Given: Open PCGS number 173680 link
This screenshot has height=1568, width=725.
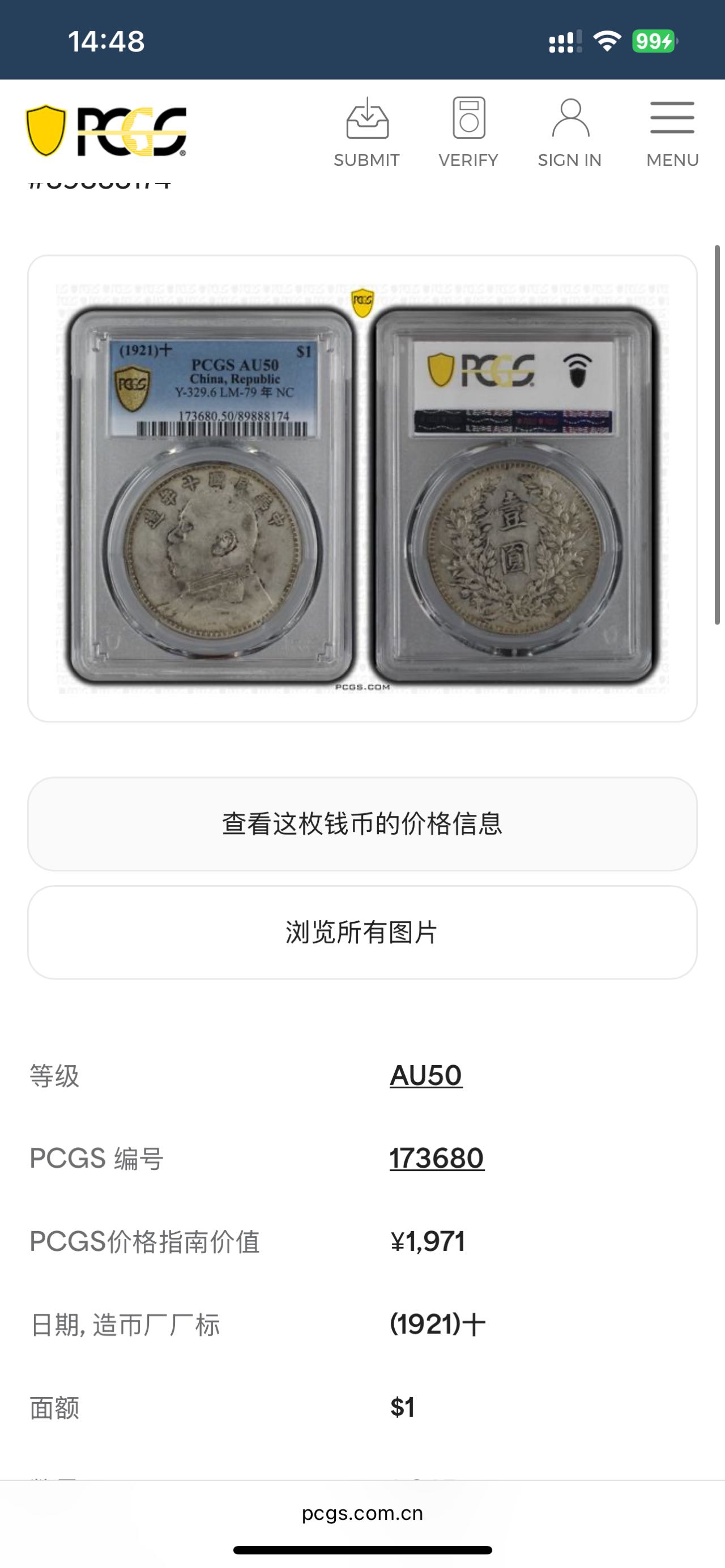Looking at the screenshot, I should pyautogui.click(x=437, y=1159).
